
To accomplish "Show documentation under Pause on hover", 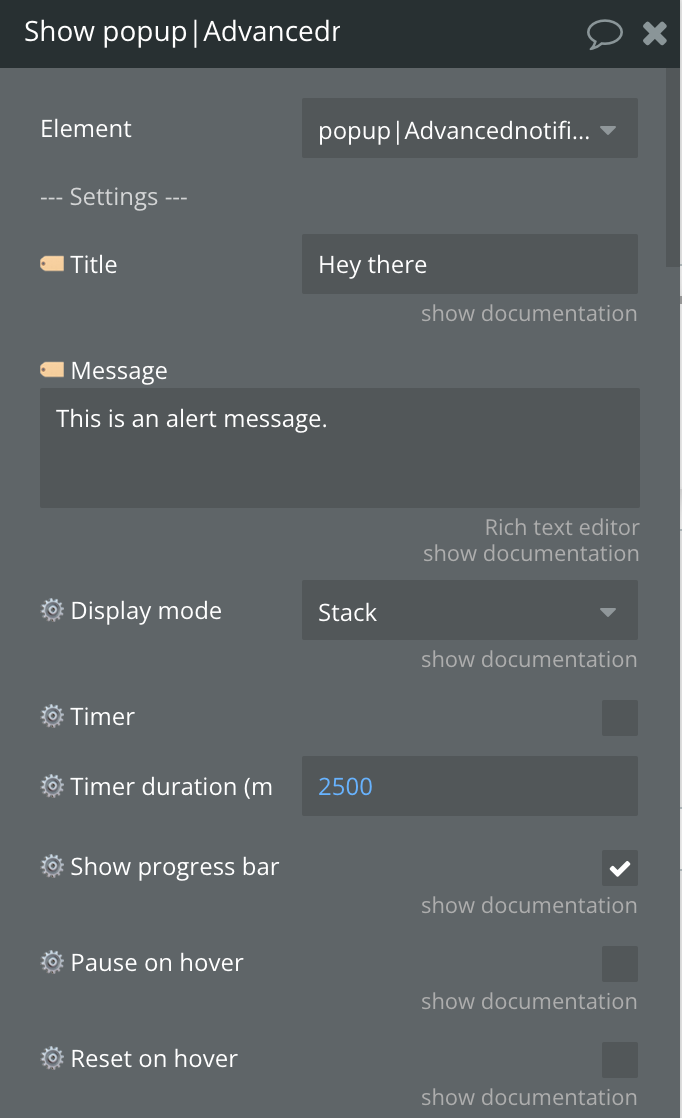I will (x=528, y=1002).
